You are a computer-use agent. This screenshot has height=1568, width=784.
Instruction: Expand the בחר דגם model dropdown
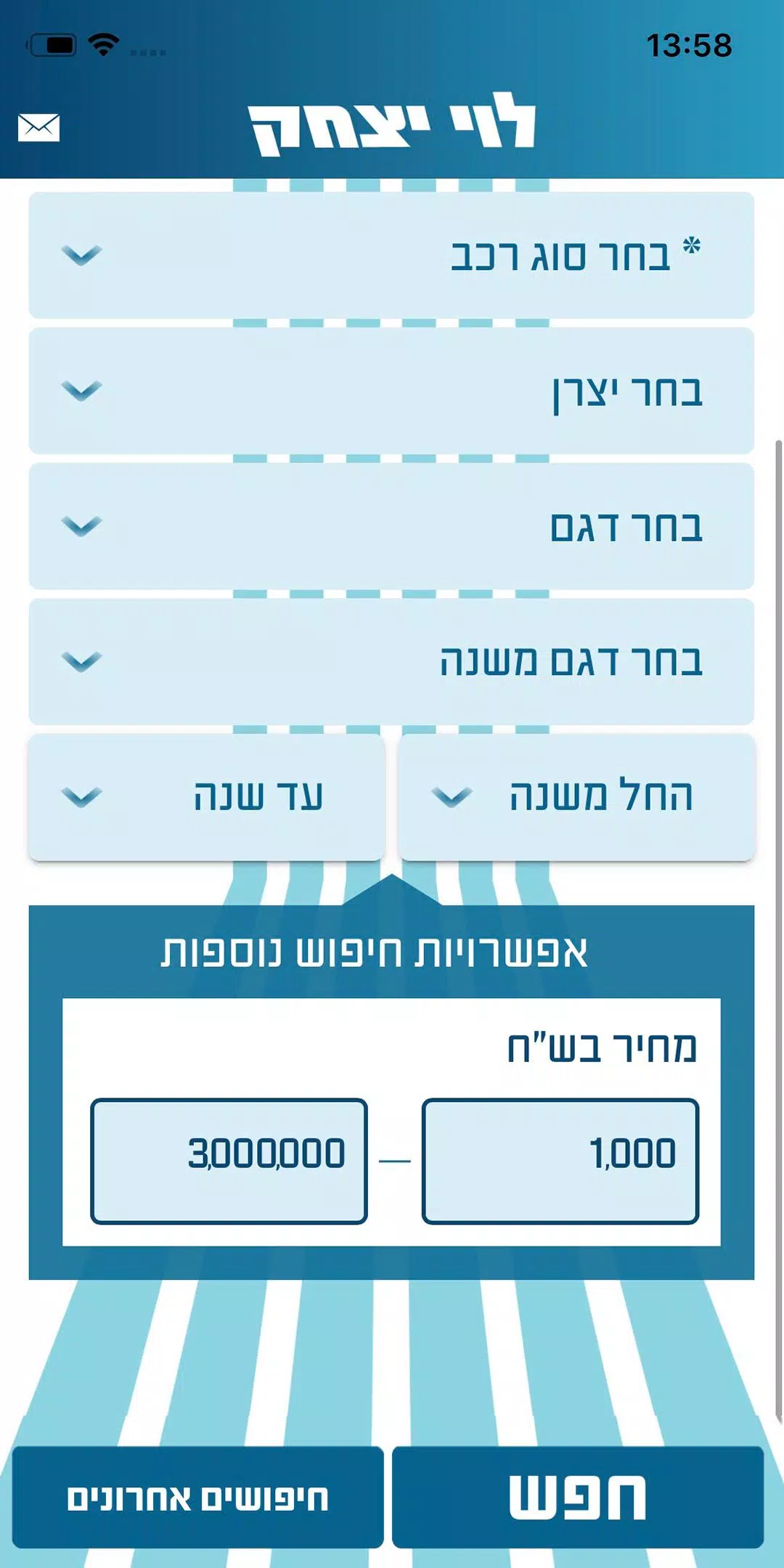pos(392,526)
